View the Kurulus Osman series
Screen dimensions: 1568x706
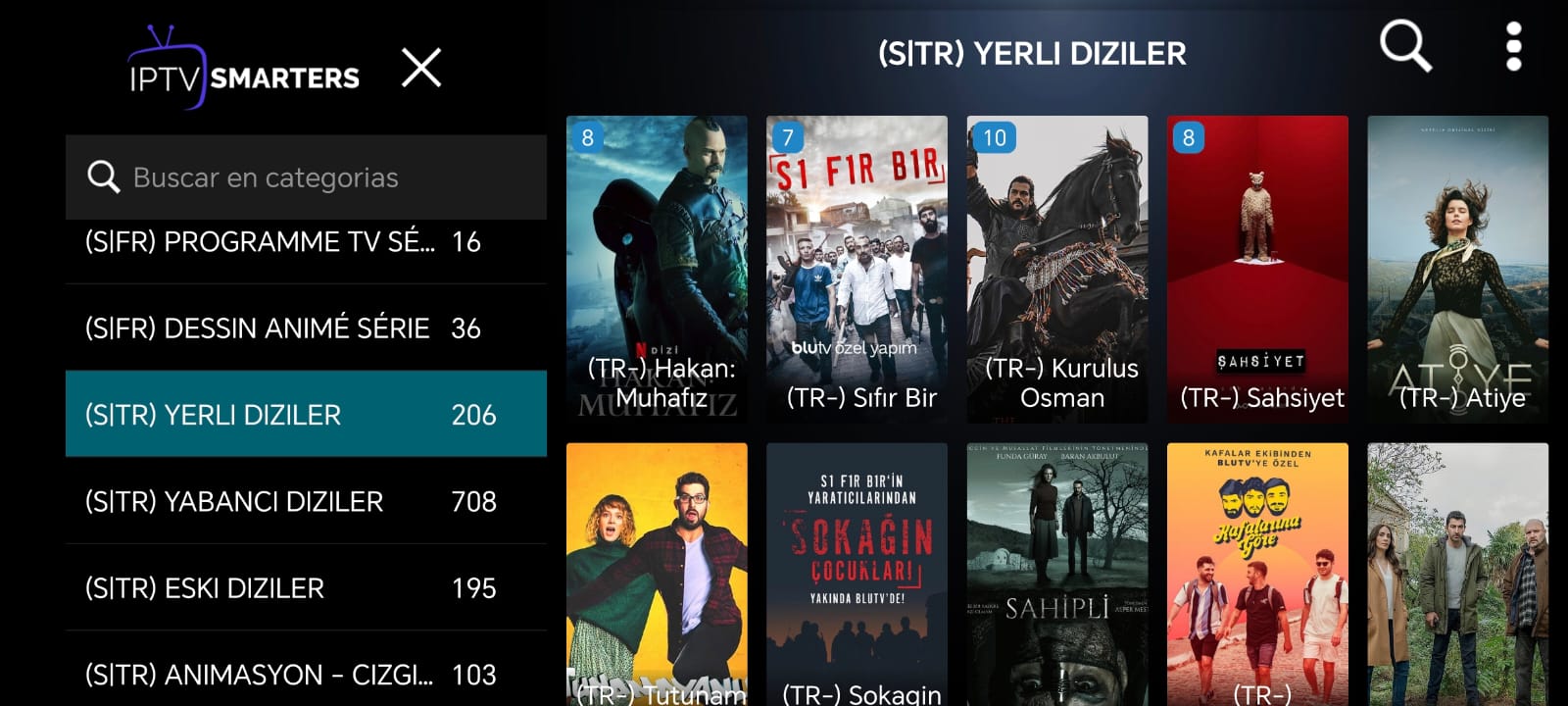coord(1056,270)
